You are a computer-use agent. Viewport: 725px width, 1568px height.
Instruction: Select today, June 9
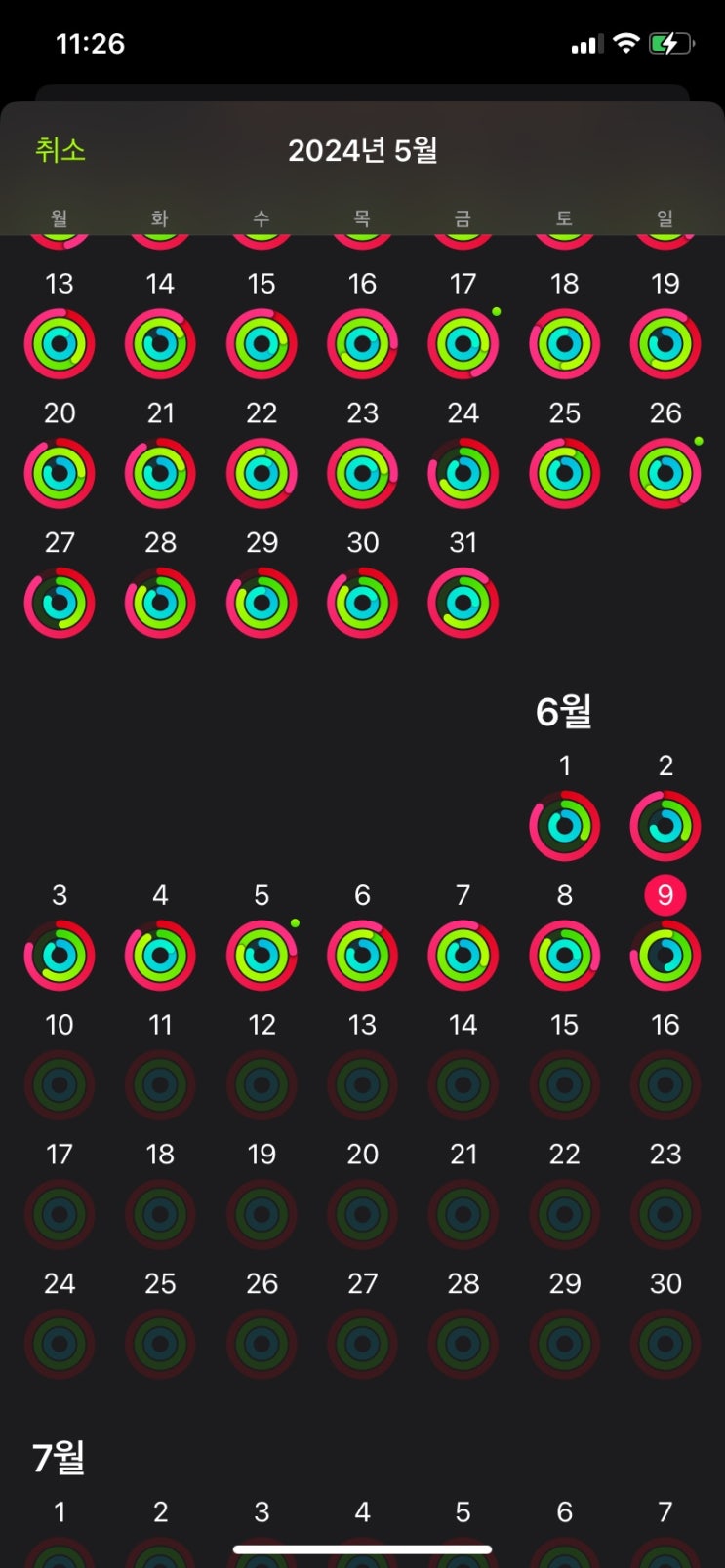(665, 954)
